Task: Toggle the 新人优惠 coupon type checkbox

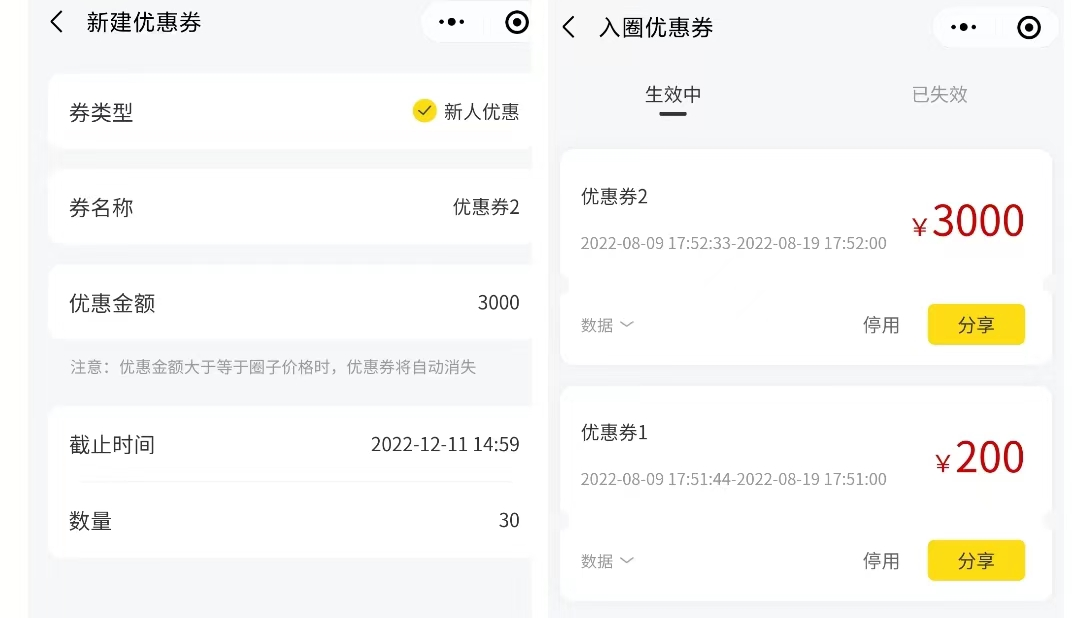Action: tap(424, 111)
